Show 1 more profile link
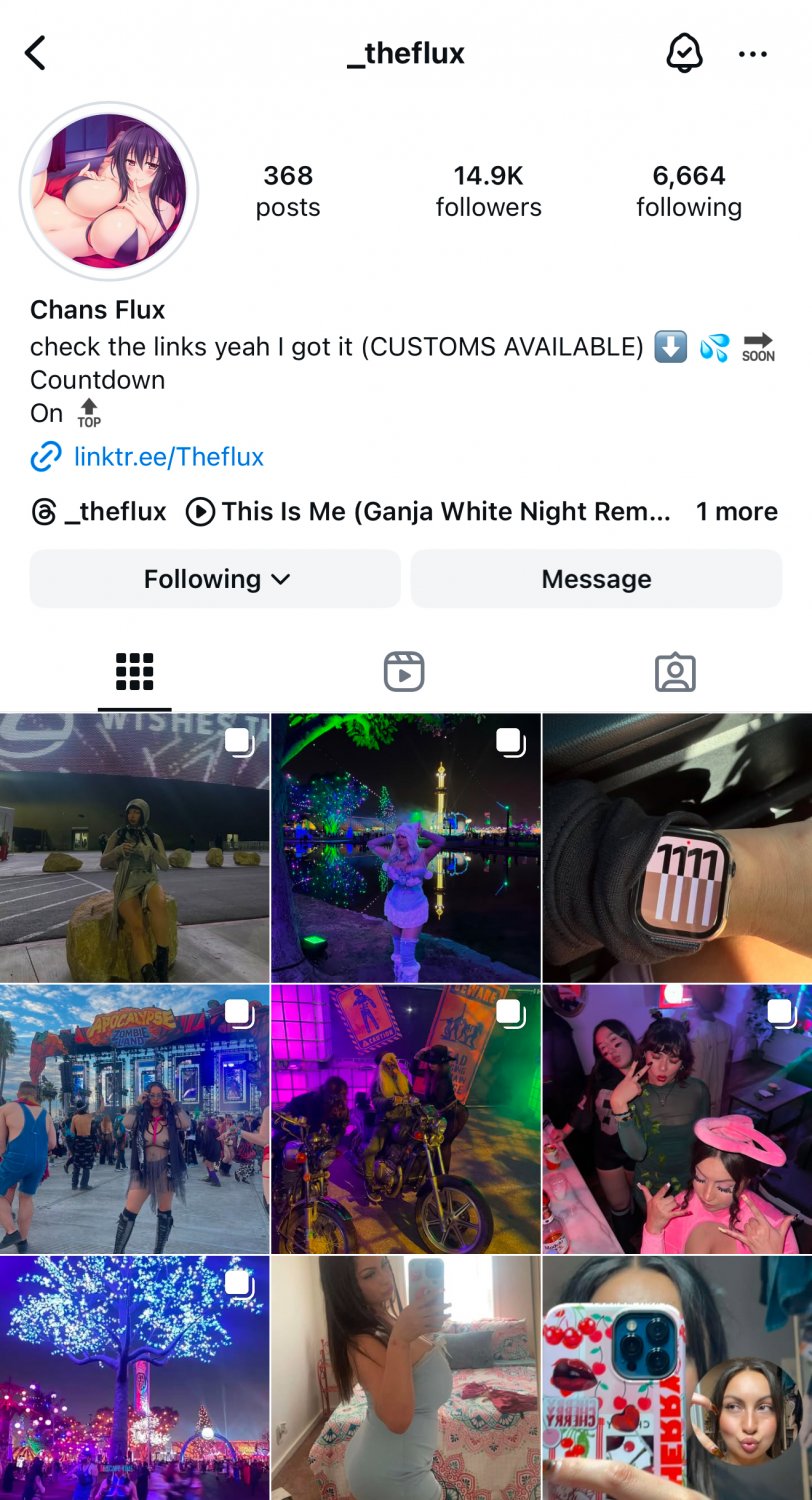Image resolution: width=812 pixels, height=1500 pixels. [736, 512]
